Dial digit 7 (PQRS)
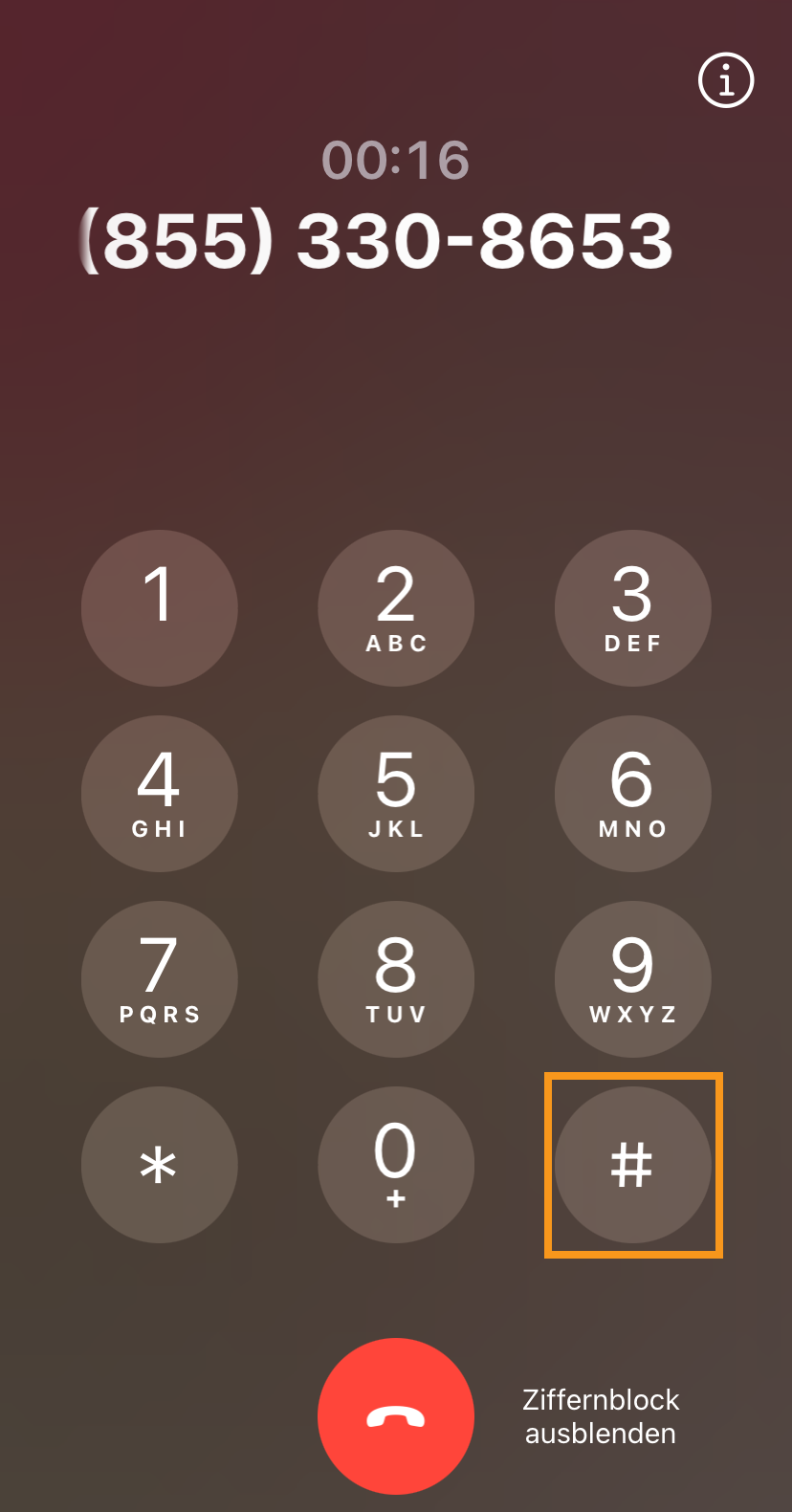 [159, 979]
